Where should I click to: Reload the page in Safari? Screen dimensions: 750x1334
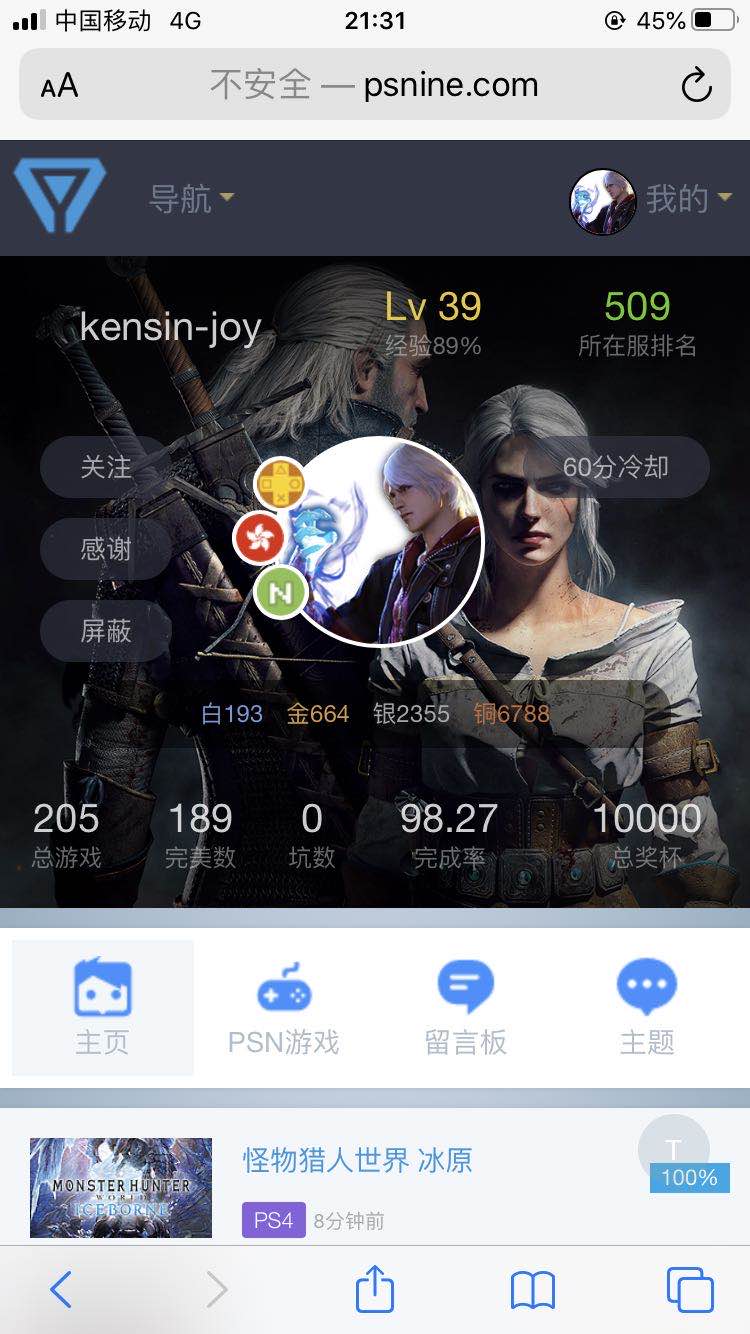[696, 86]
